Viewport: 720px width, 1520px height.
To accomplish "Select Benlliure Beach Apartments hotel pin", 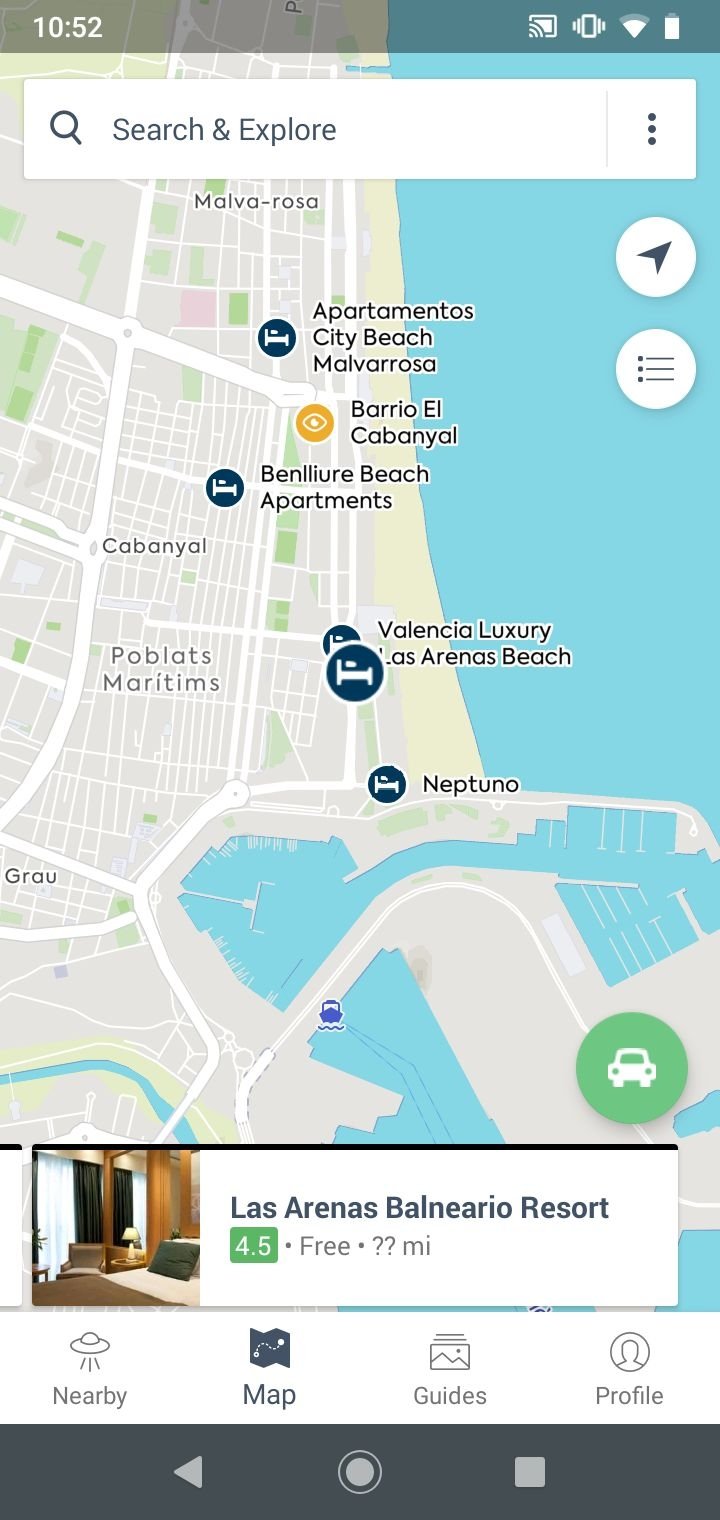I will 225,488.
